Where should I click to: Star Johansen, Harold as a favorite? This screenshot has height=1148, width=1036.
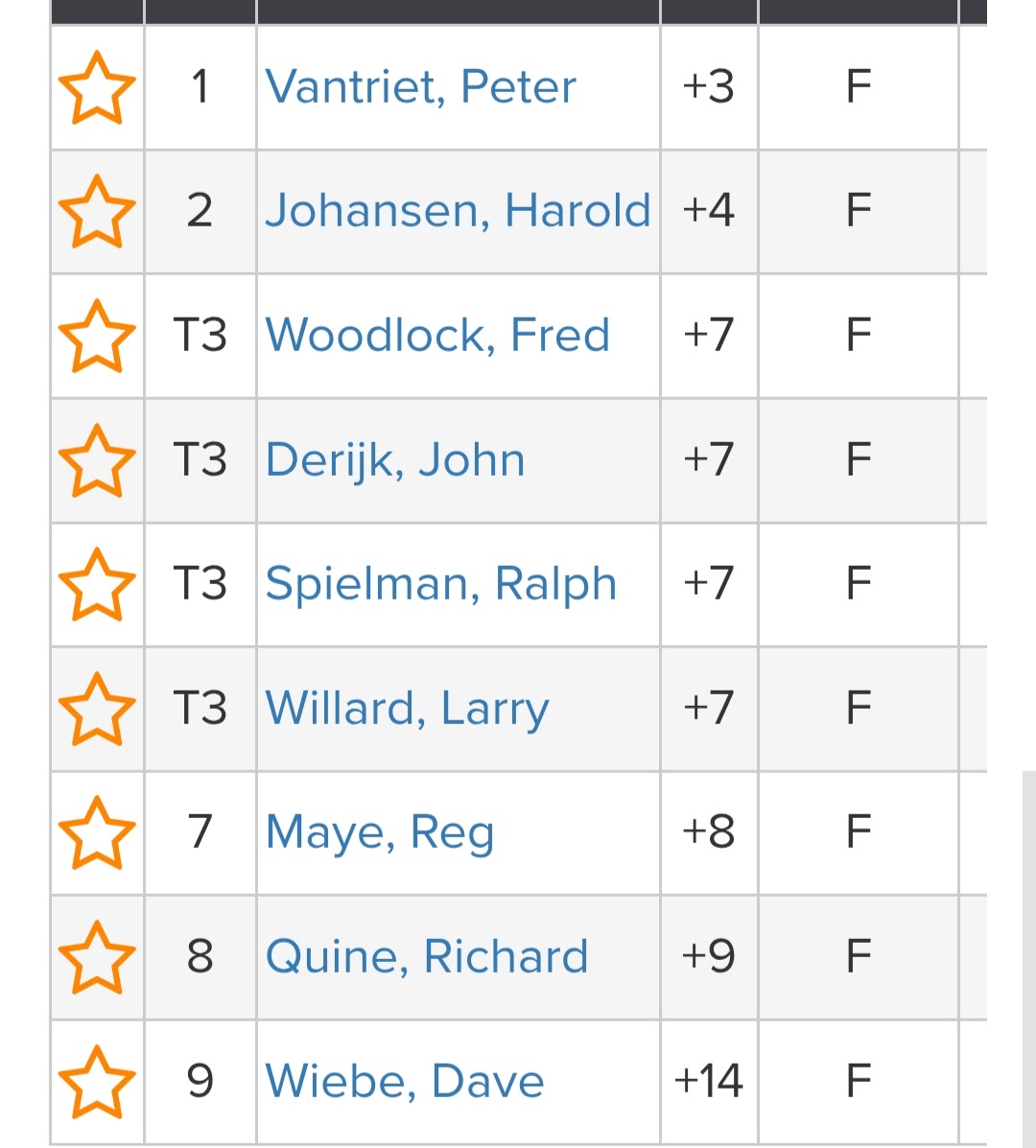[97, 211]
